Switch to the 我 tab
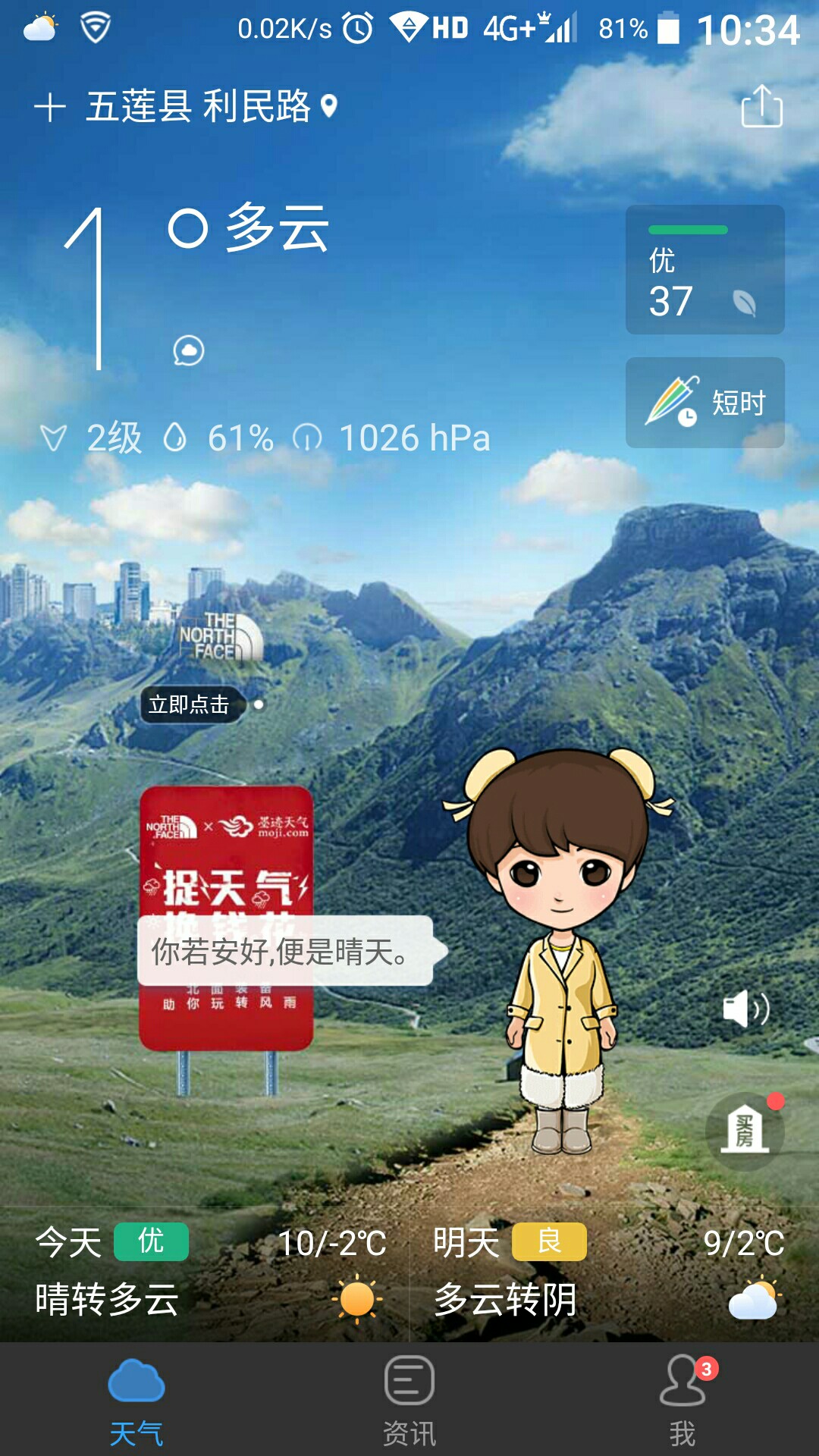The width and height of the screenshot is (819, 1456). pyautogui.click(x=682, y=1400)
